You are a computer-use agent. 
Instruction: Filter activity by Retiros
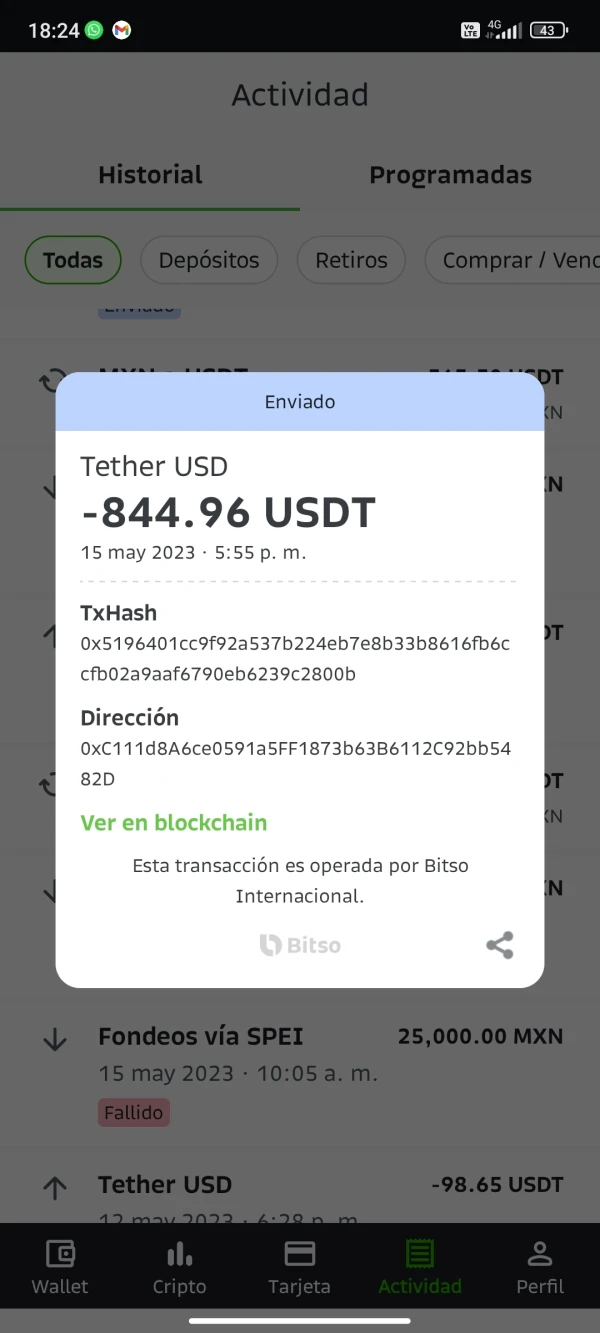pos(351,261)
